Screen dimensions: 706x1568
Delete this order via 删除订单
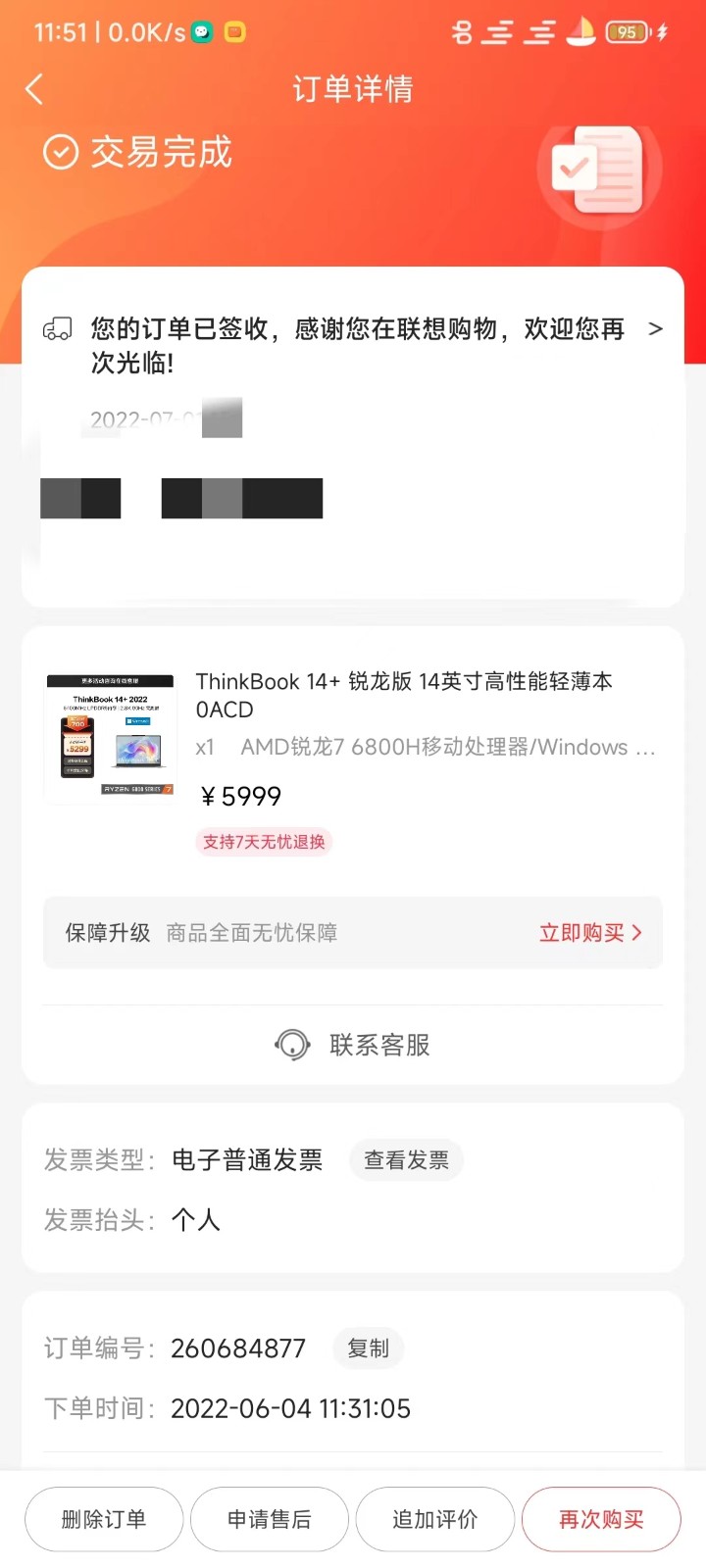pos(104,1519)
